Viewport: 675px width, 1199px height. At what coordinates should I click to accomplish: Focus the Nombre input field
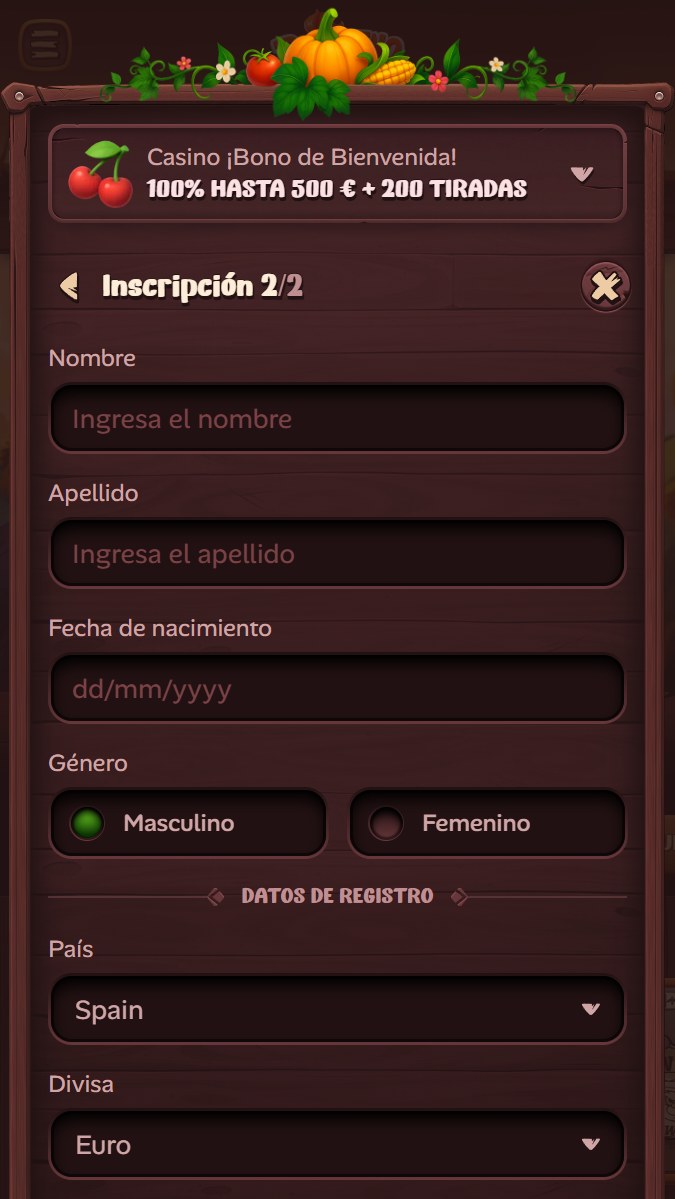click(x=337, y=418)
